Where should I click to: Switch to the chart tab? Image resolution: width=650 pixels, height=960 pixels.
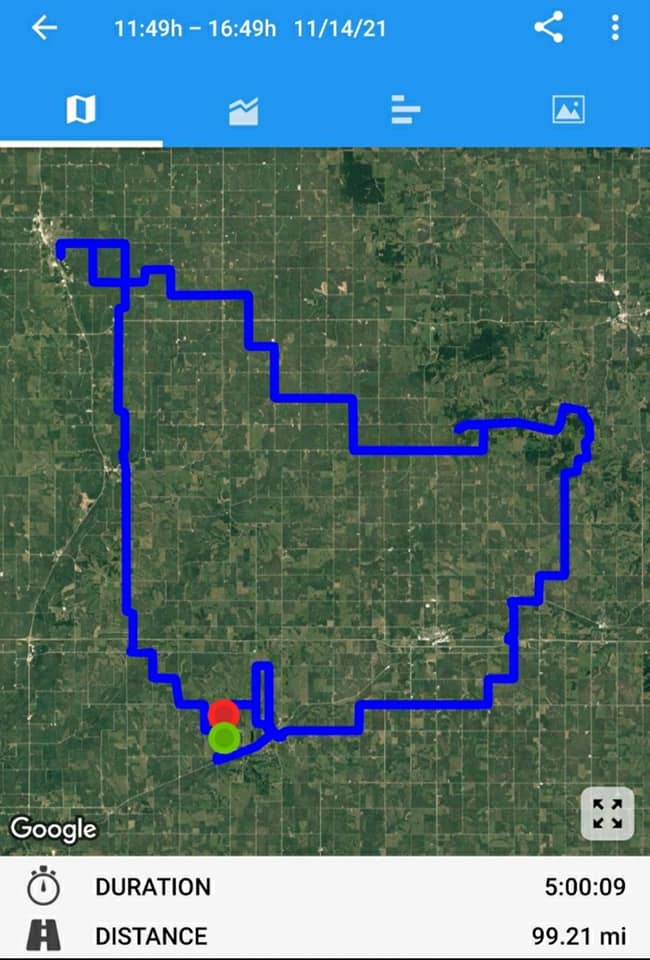pyautogui.click(x=243, y=110)
